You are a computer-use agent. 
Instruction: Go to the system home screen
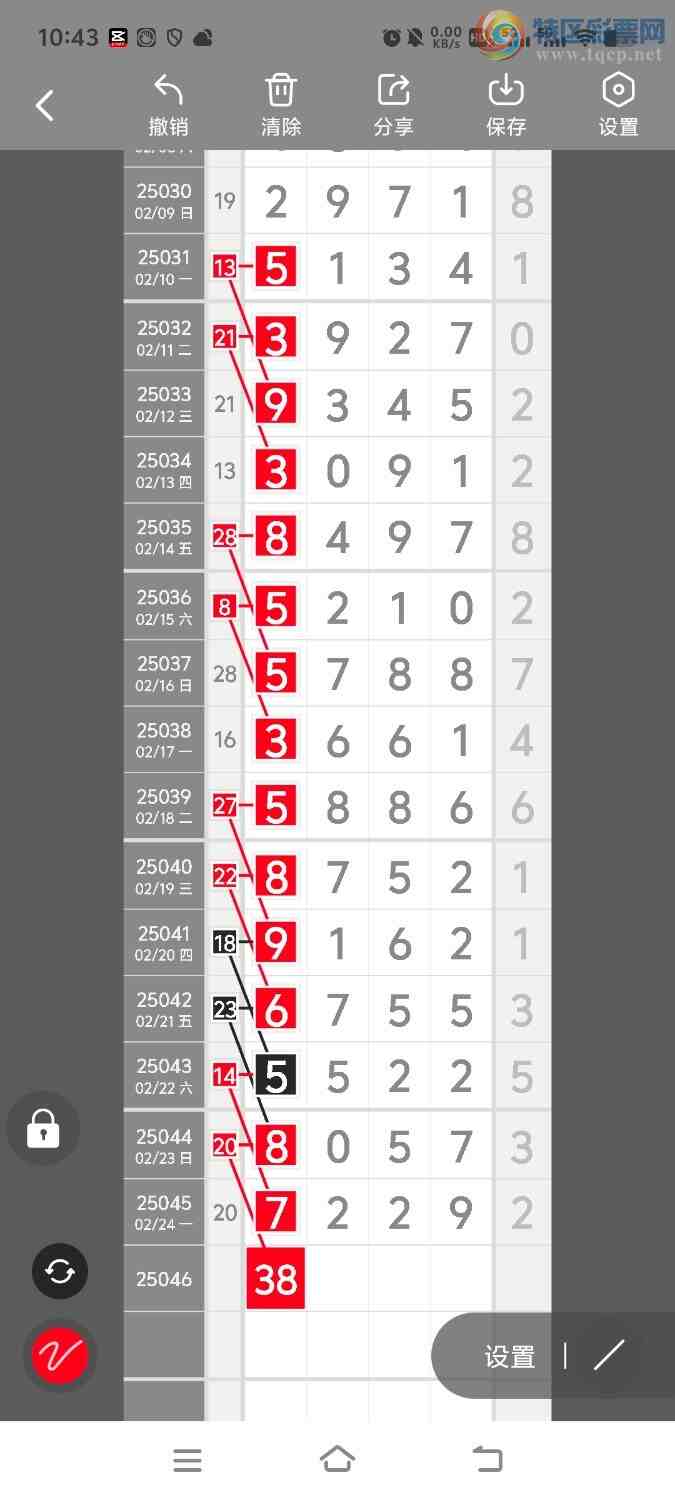[x=337, y=1460]
